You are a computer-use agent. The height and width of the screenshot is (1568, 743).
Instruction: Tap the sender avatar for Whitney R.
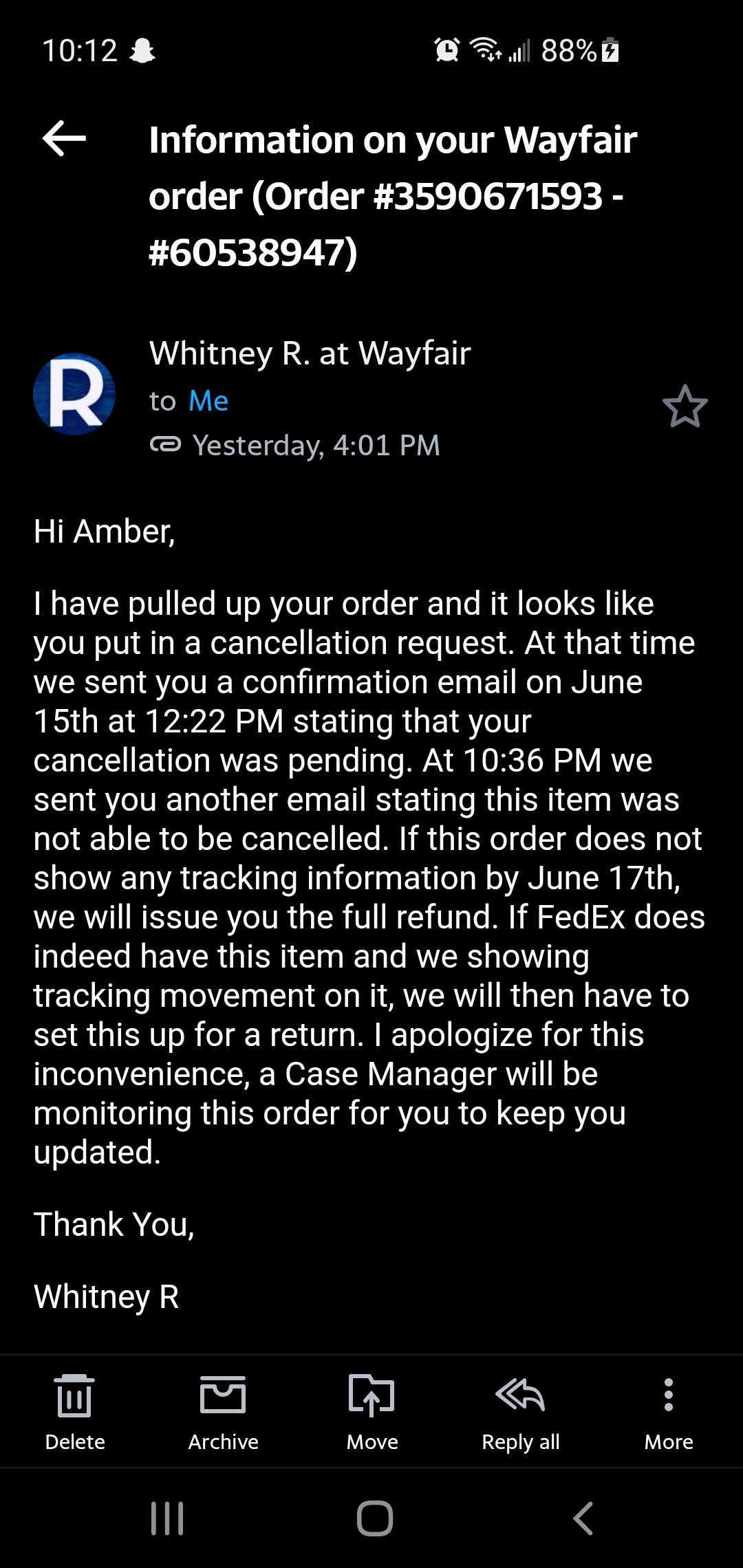point(73,396)
